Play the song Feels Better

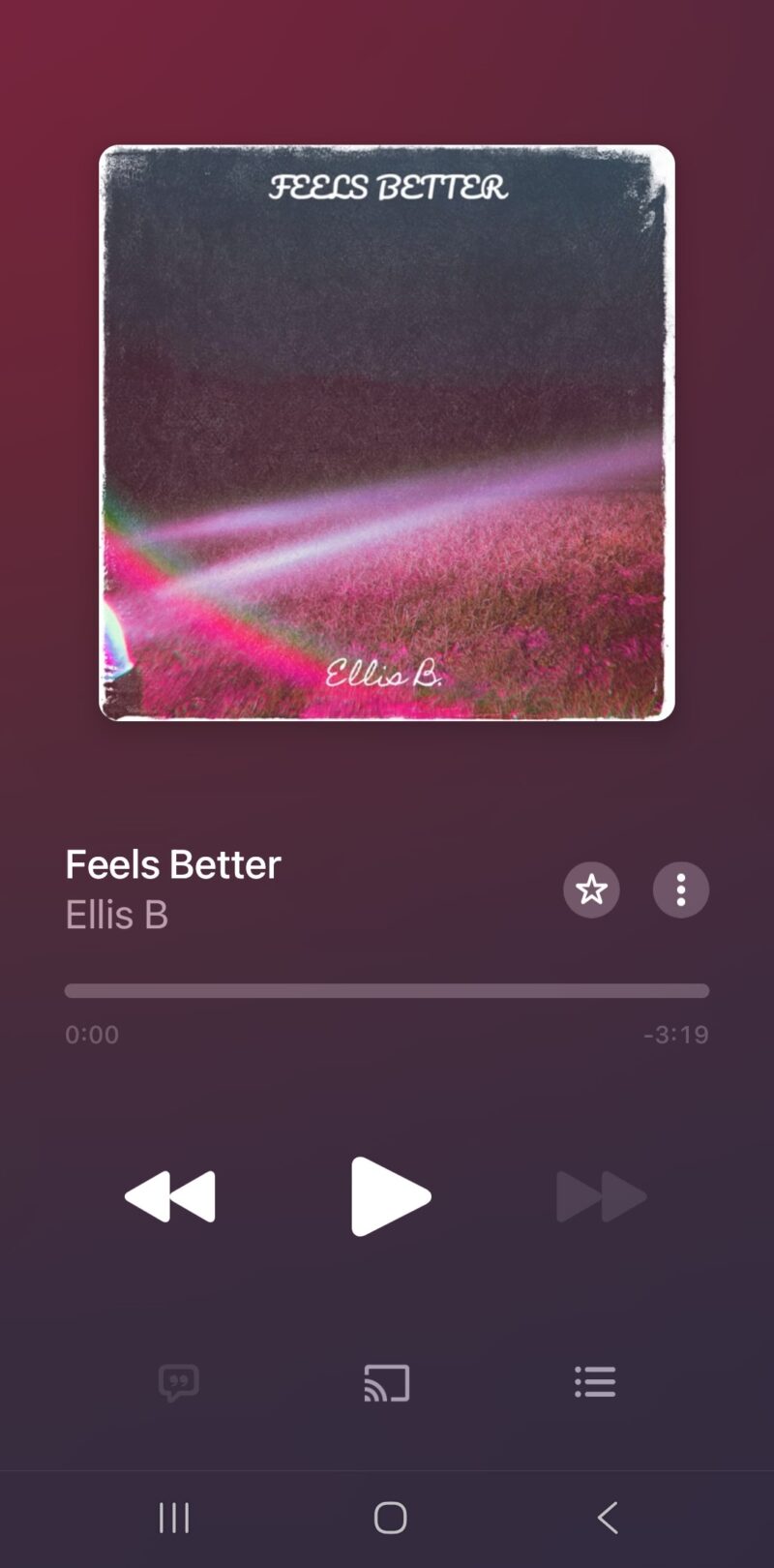point(389,1196)
